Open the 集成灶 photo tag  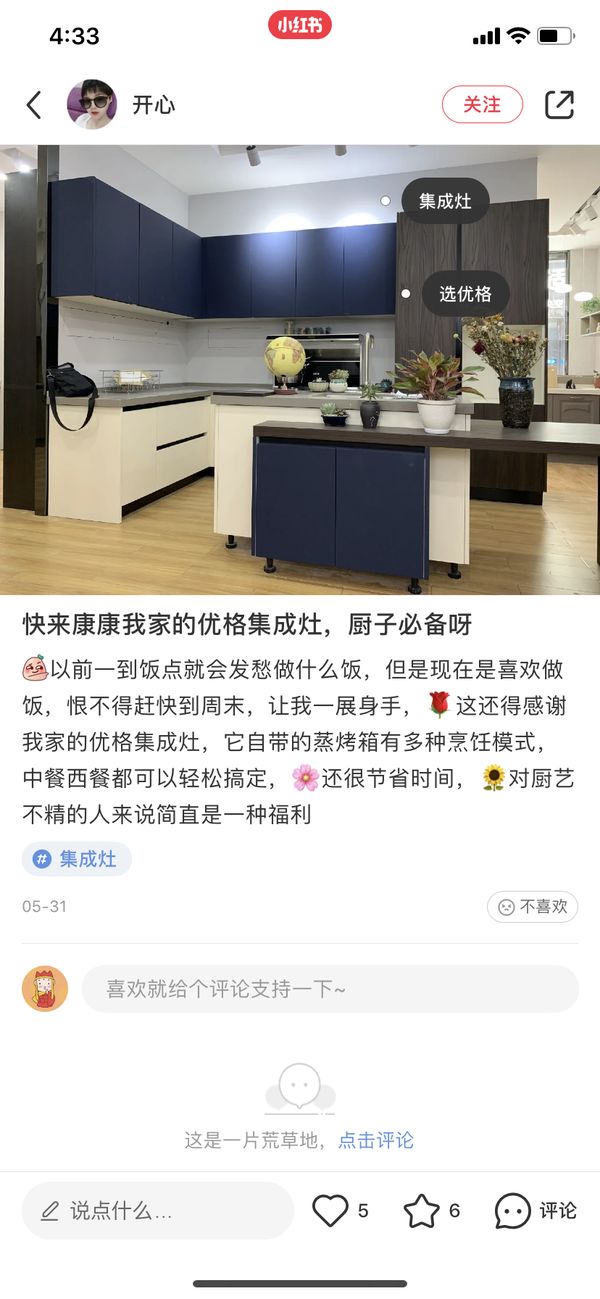coord(445,201)
